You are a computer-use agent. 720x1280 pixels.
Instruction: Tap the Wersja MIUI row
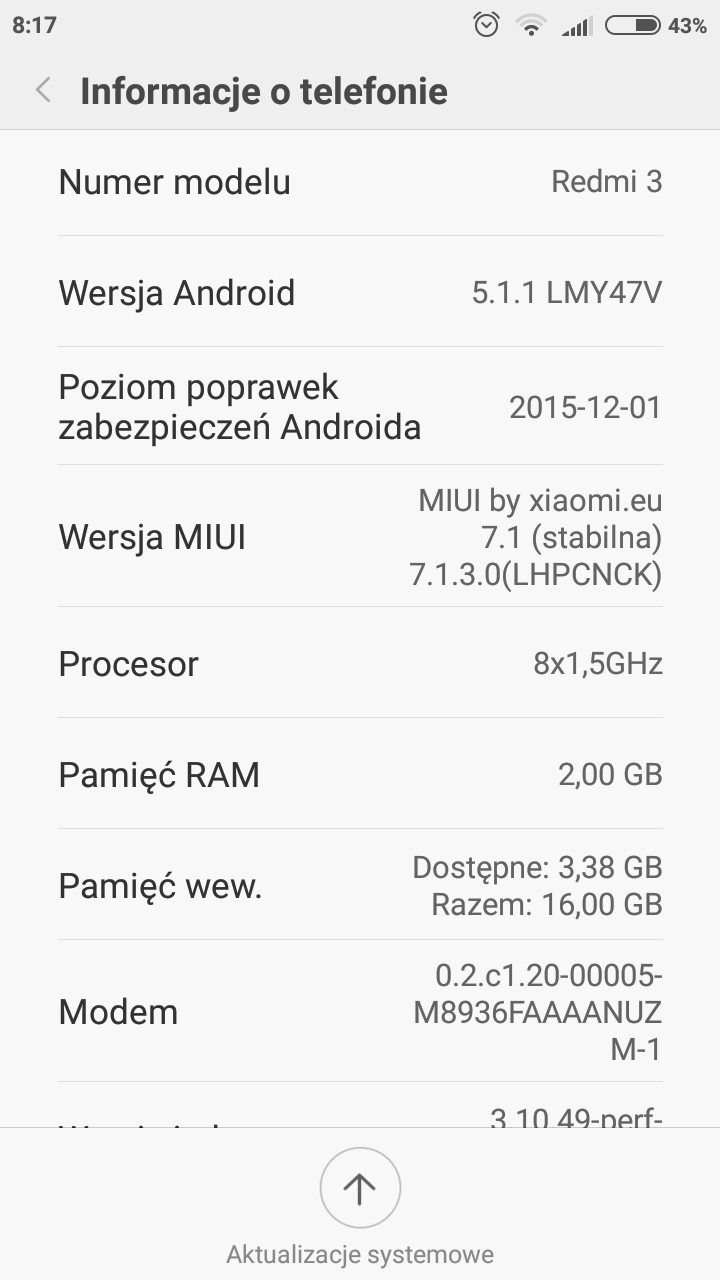(x=360, y=537)
